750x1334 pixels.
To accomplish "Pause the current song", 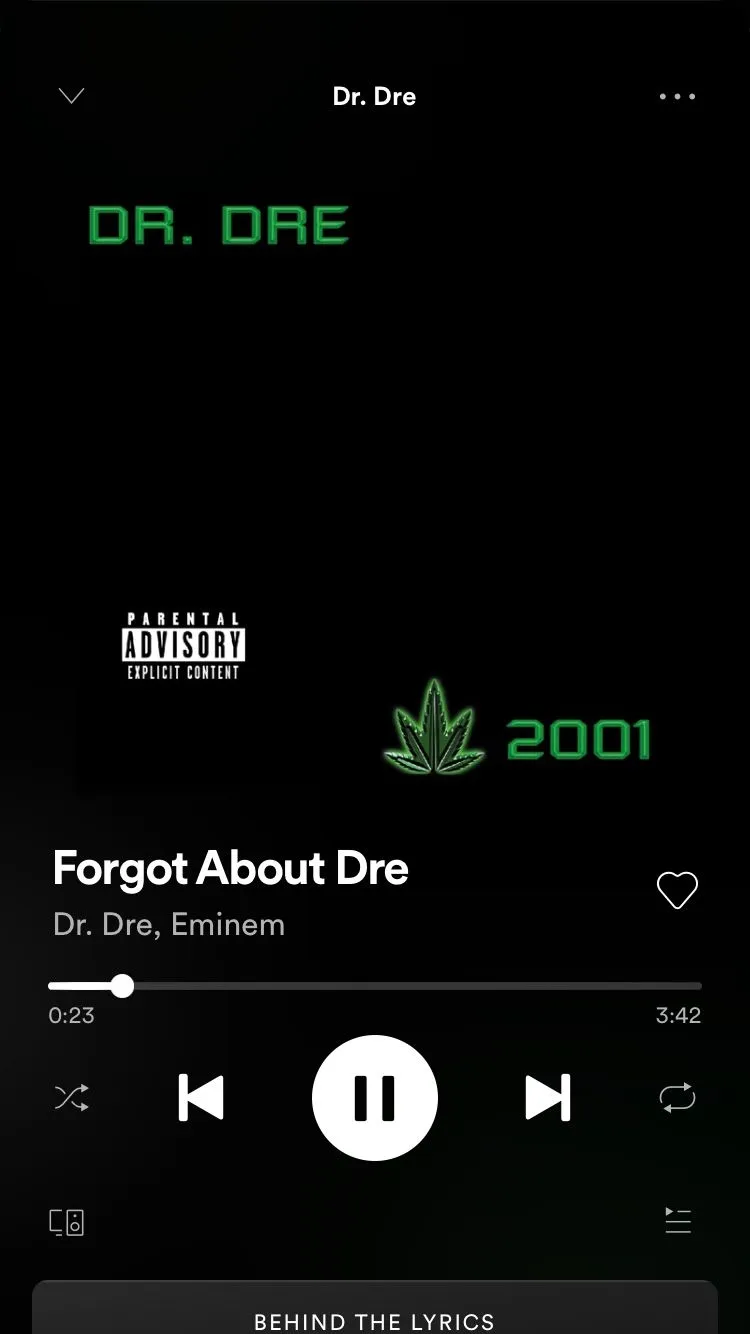I will click(375, 1098).
